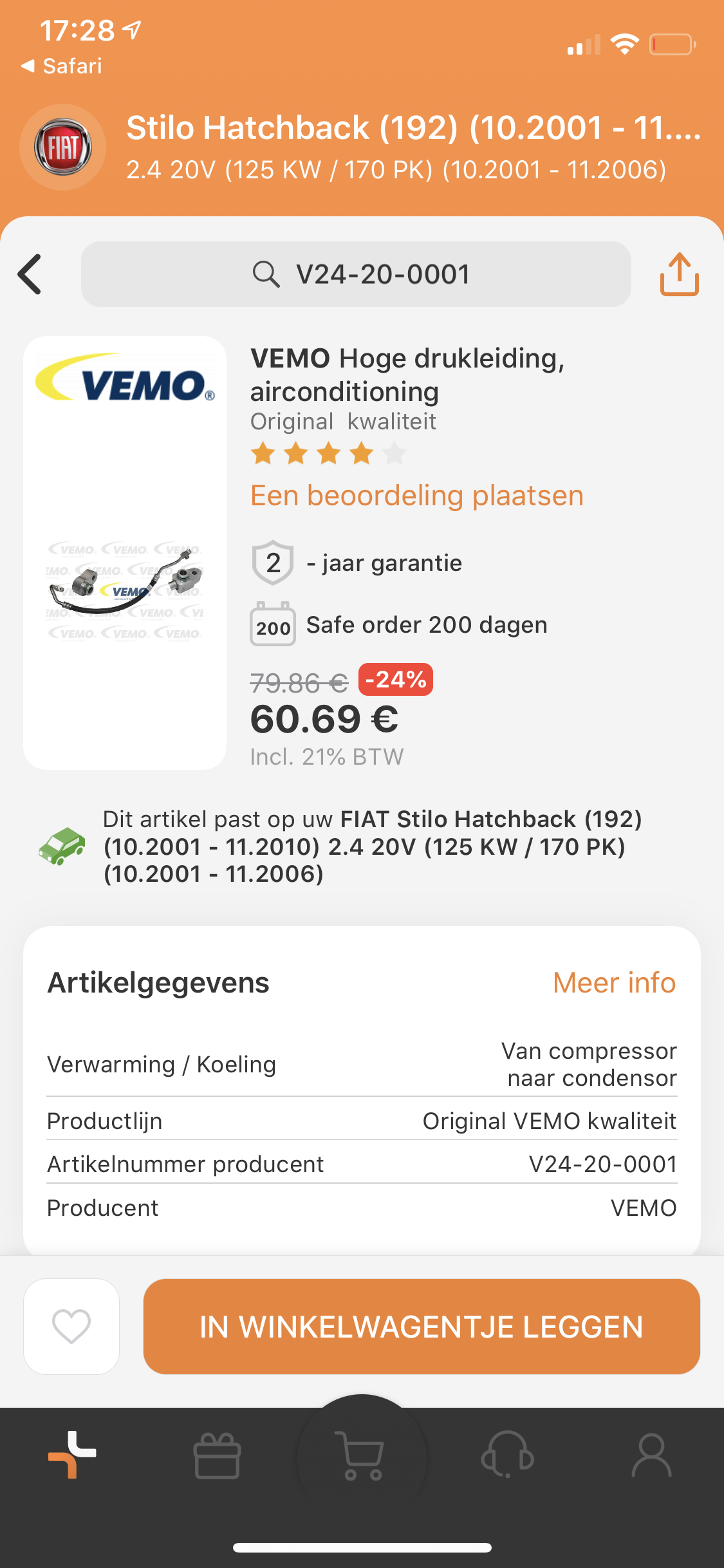Switch to the home tab
724x1568 pixels.
click(x=72, y=1455)
